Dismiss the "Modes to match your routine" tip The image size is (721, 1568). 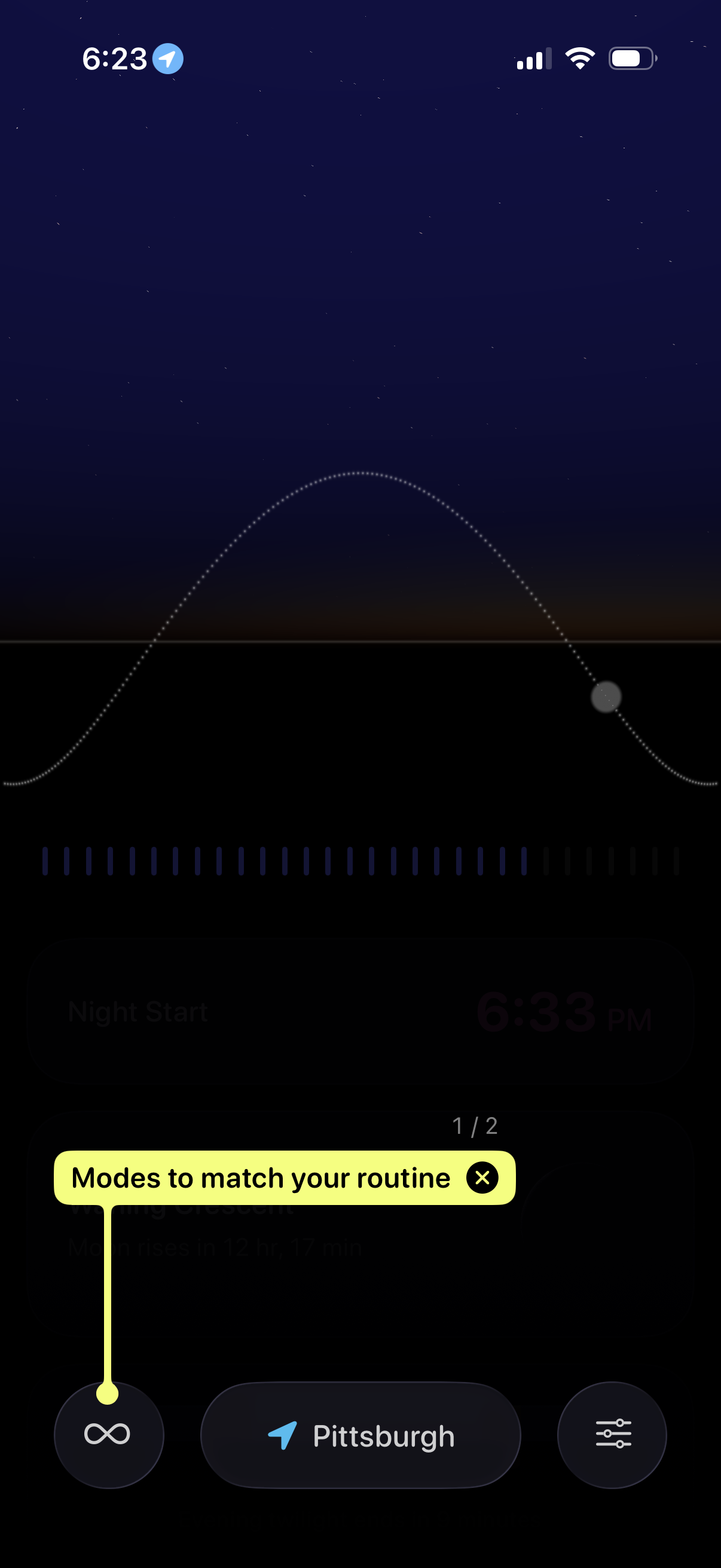482,1178
